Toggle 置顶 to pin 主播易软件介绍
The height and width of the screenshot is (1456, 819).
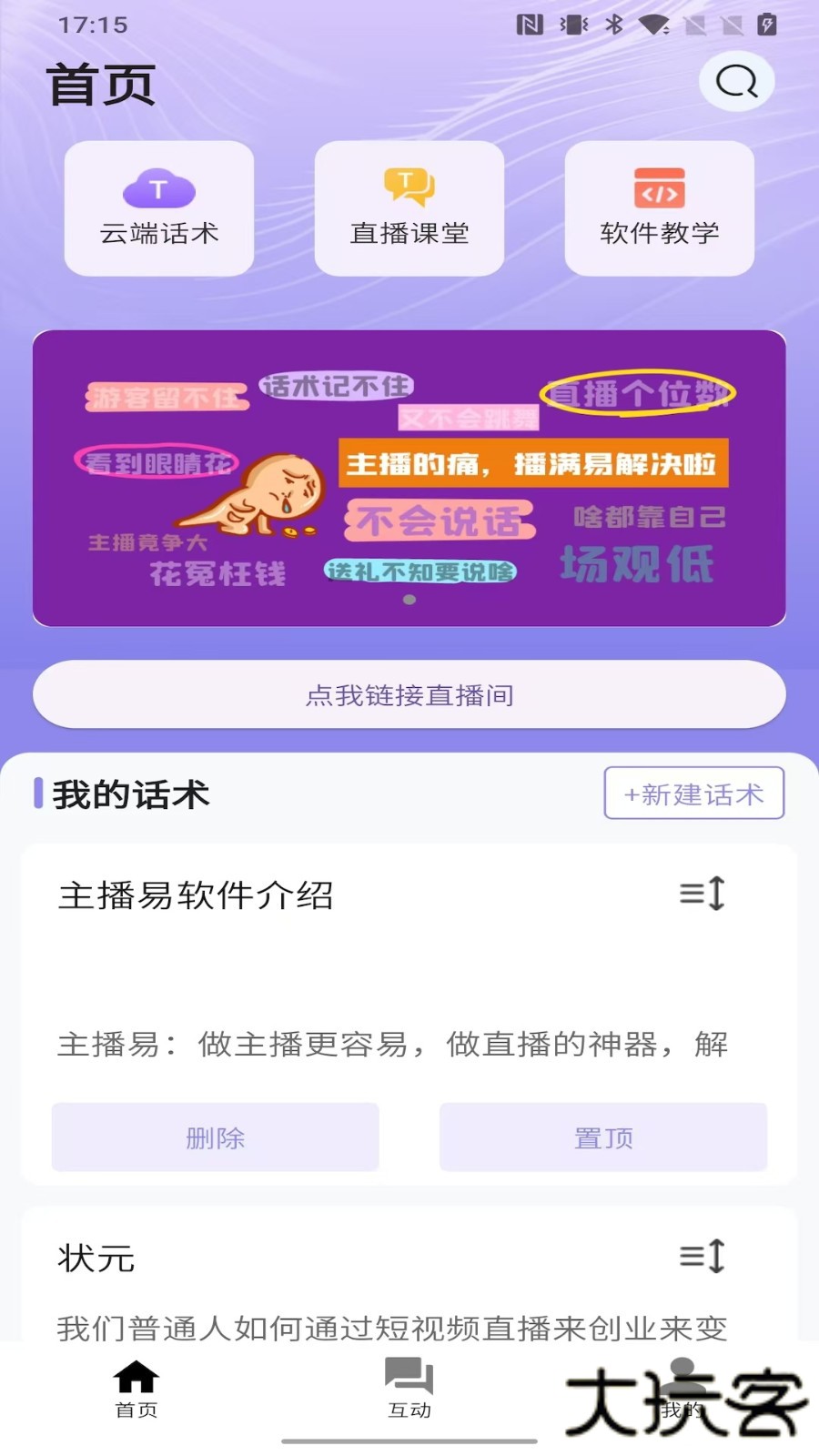(603, 1137)
